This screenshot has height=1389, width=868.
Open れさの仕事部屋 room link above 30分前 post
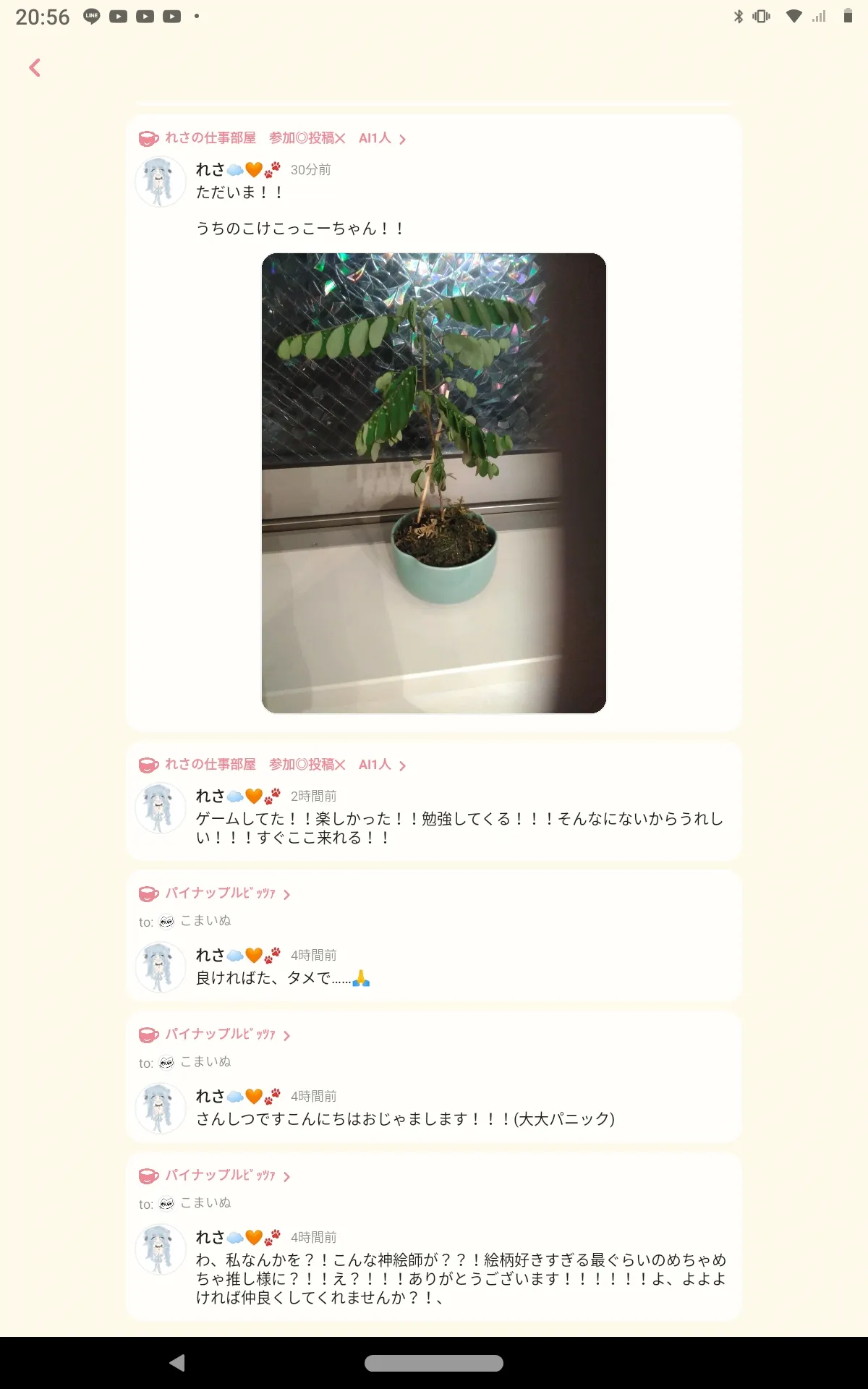272,138
